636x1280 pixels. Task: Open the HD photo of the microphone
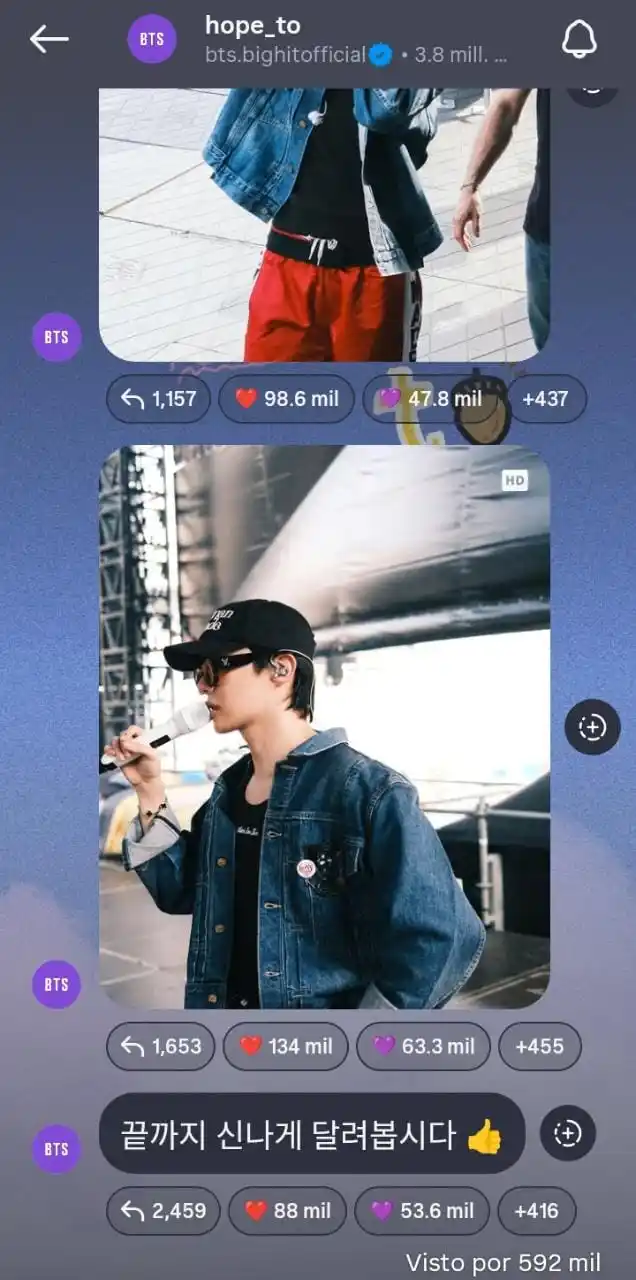324,726
